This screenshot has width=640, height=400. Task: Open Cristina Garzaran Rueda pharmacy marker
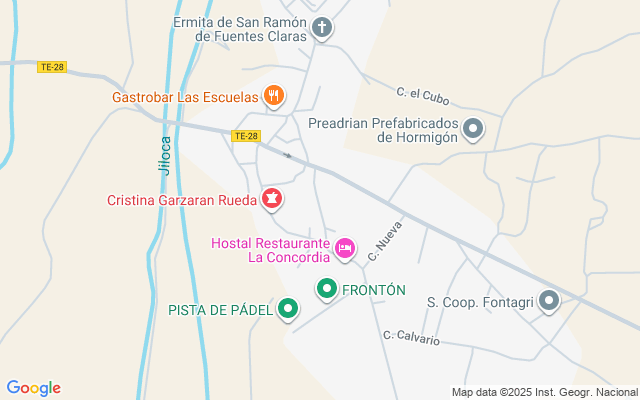point(272,200)
